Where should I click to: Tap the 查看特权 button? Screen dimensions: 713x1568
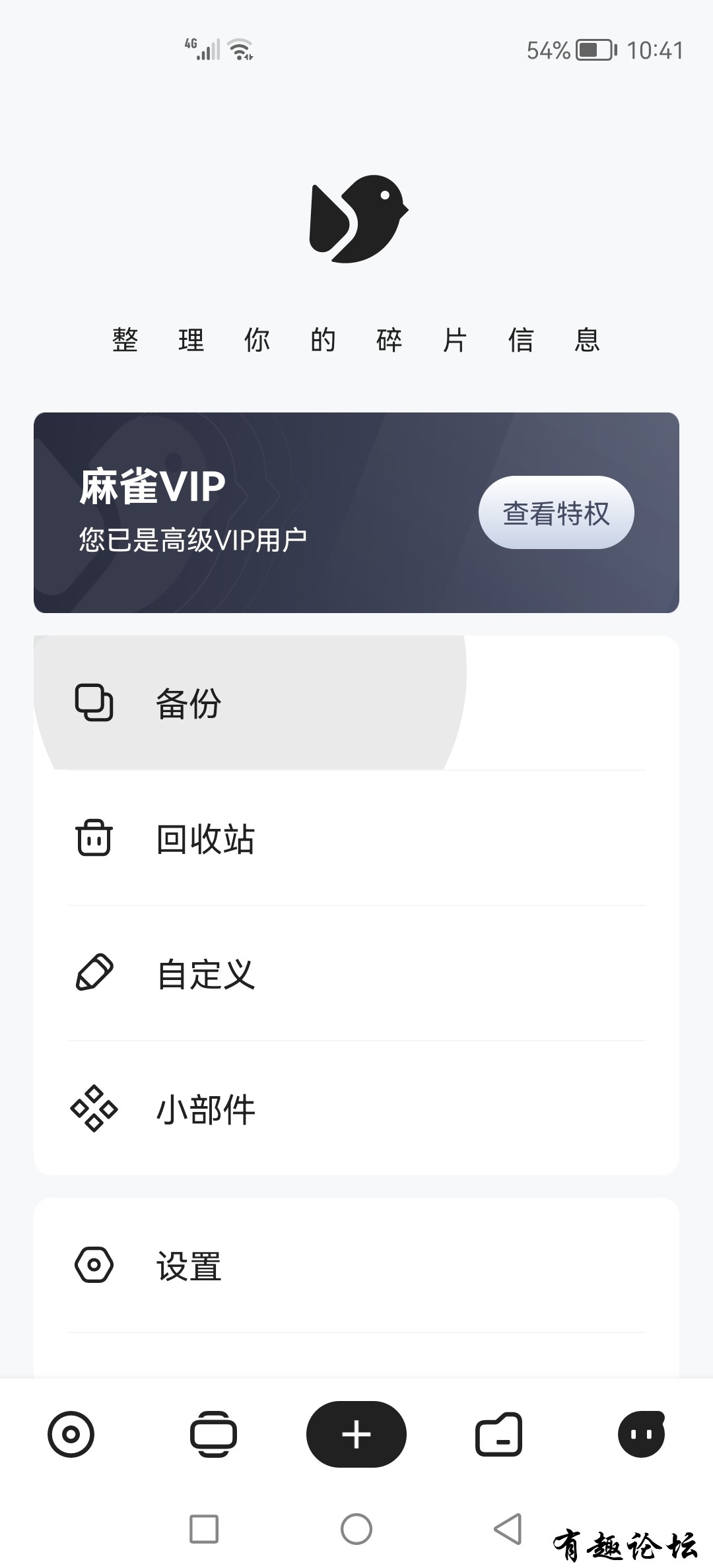click(556, 513)
